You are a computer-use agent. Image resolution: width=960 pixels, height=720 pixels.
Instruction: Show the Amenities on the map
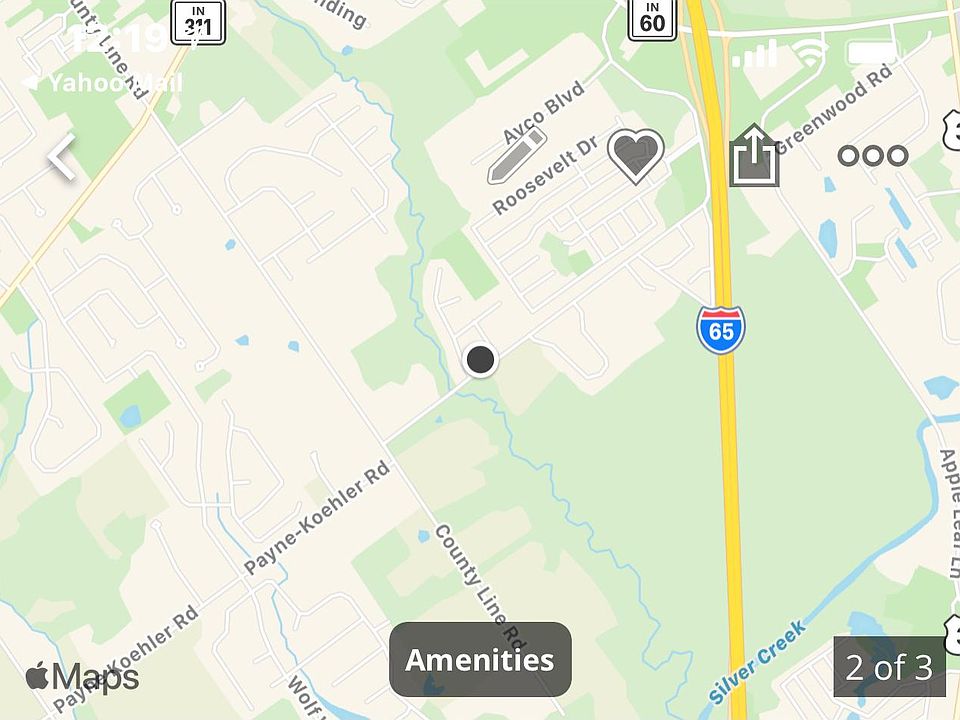(x=480, y=660)
